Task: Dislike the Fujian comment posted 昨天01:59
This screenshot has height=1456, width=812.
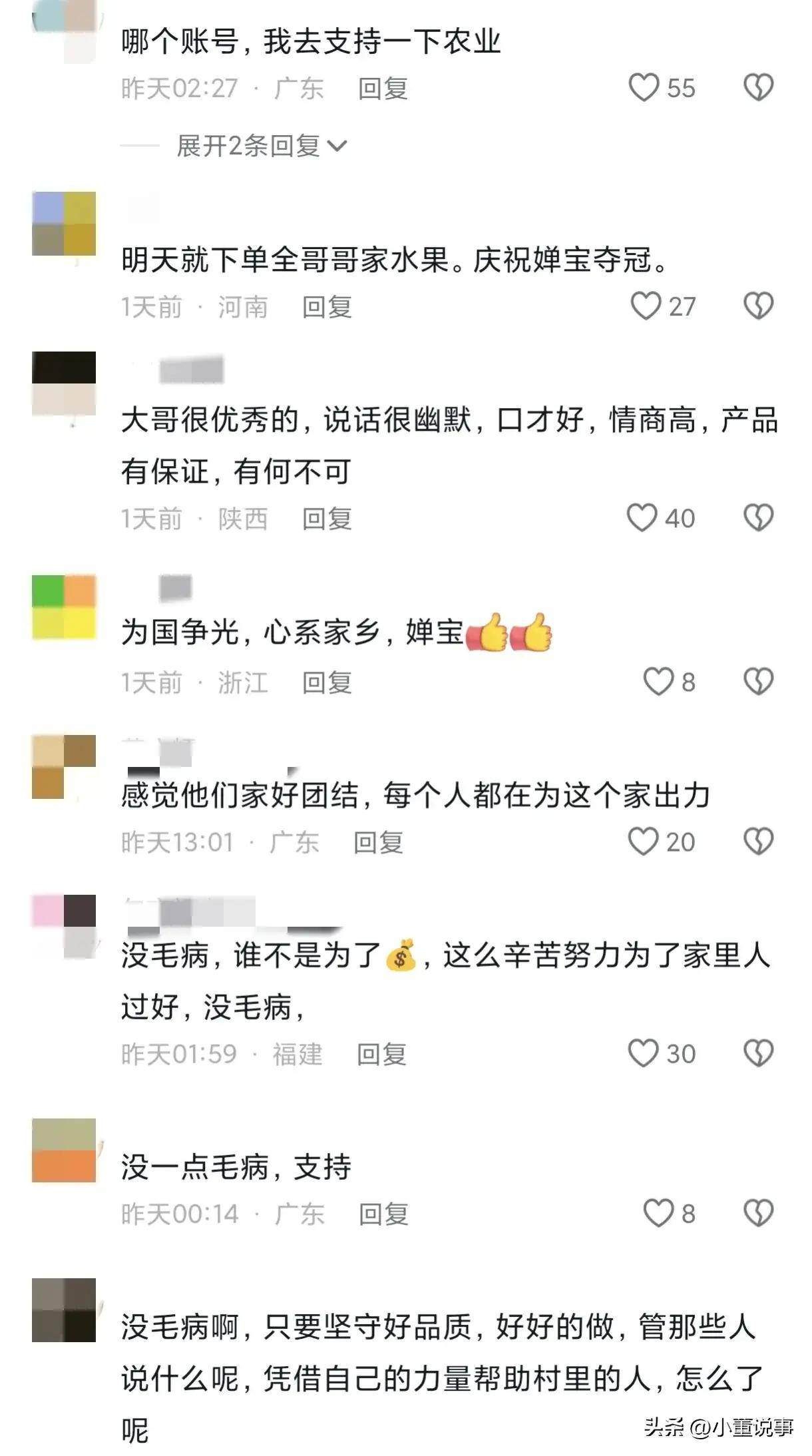Action: (758, 1053)
